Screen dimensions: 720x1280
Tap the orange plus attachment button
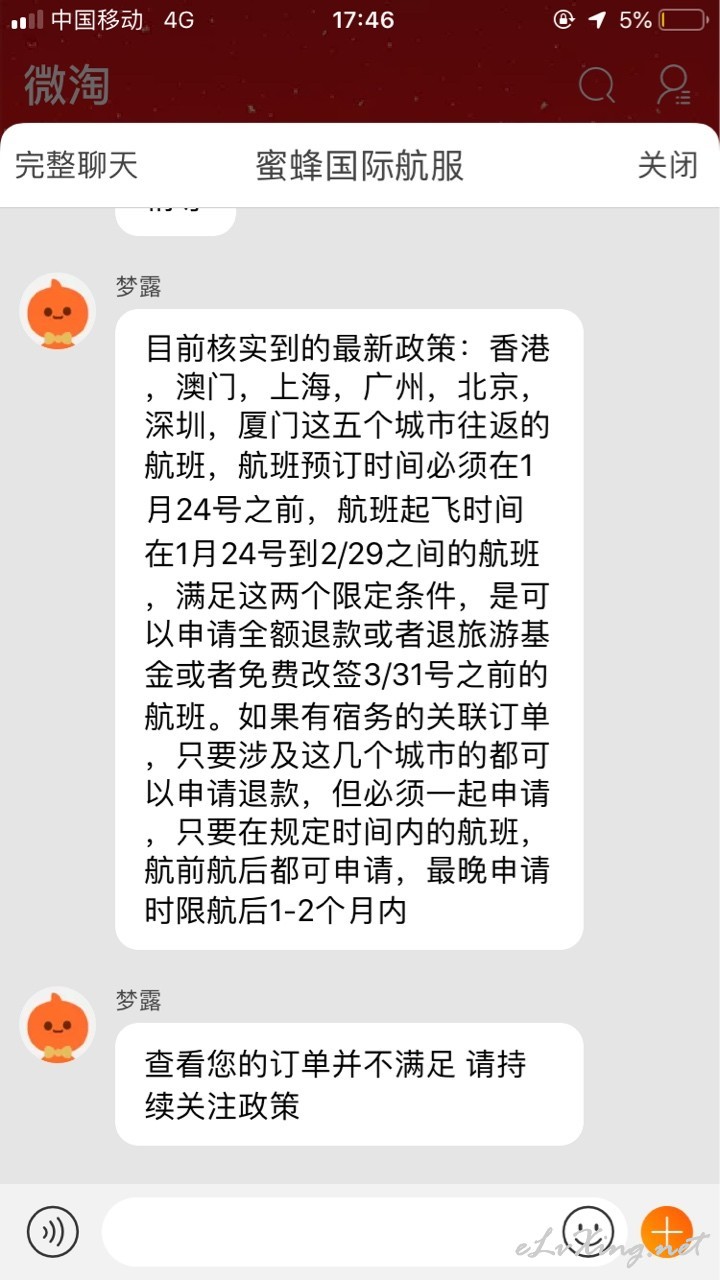(x=667, y=1231)
